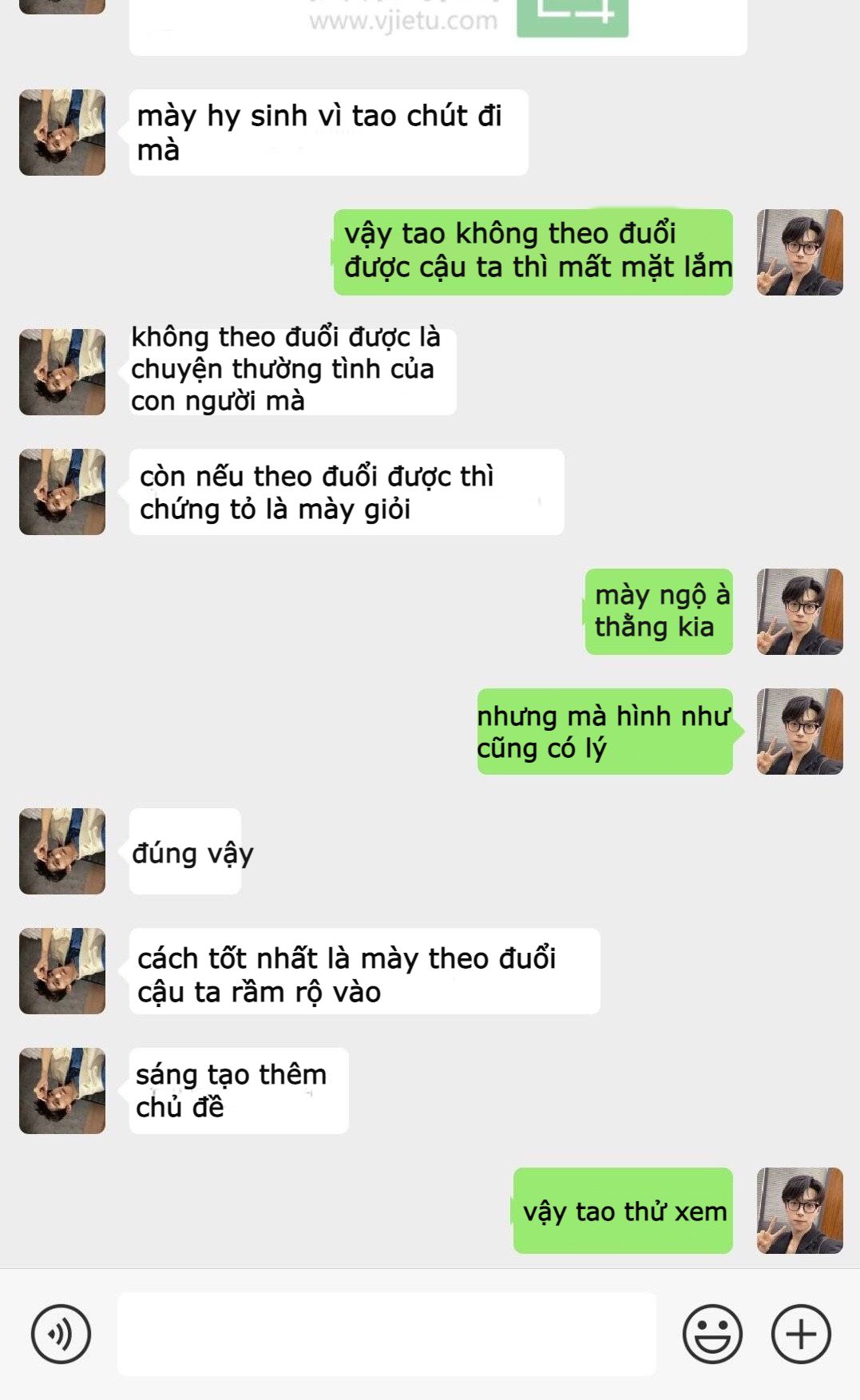Screen dimensions: 860x1400
Task: Open the emoji picker
Action: tap(712, 1334)
